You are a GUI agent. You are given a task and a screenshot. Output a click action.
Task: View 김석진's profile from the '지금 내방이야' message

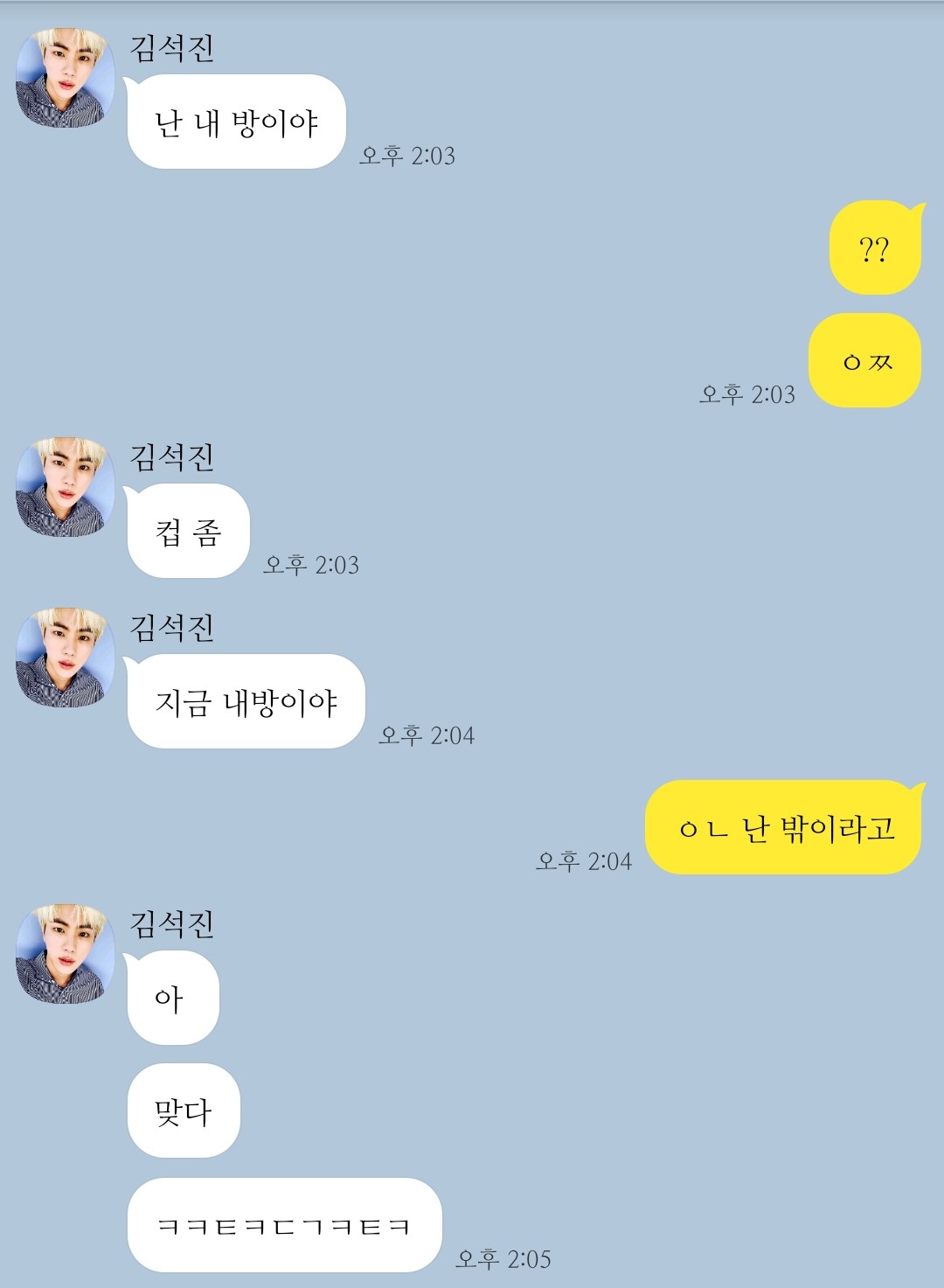(x=66, y=658)
